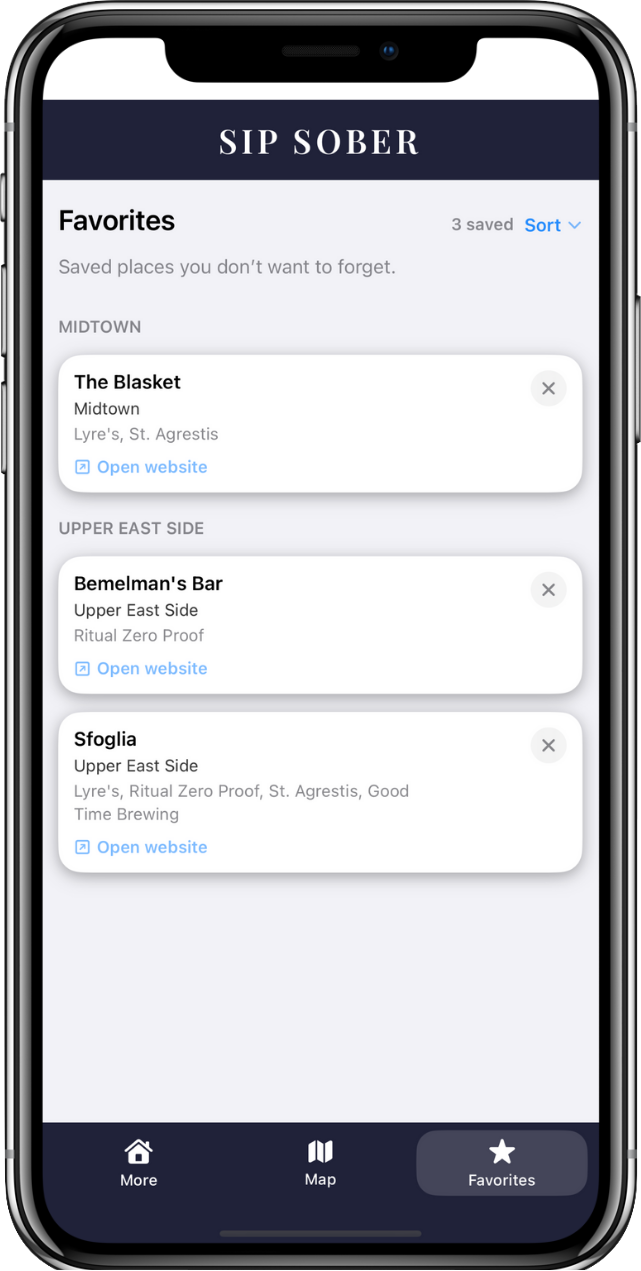This screenshot has width=641, height=1271.
Task: Remove Sfoglia from favorites
Action: [x=548, y=745]
